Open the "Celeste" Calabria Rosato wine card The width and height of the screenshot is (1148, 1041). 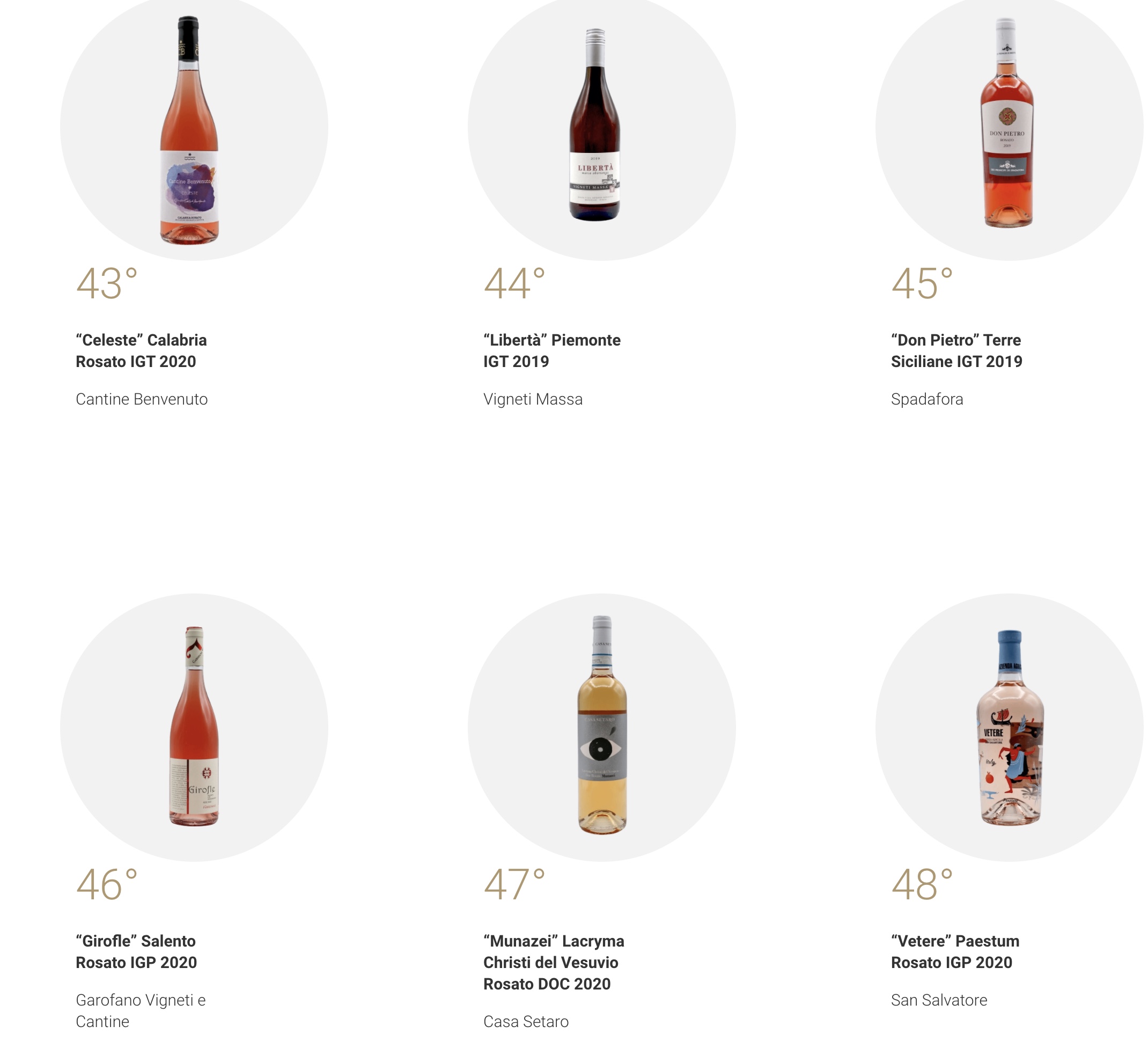point(141,350)
